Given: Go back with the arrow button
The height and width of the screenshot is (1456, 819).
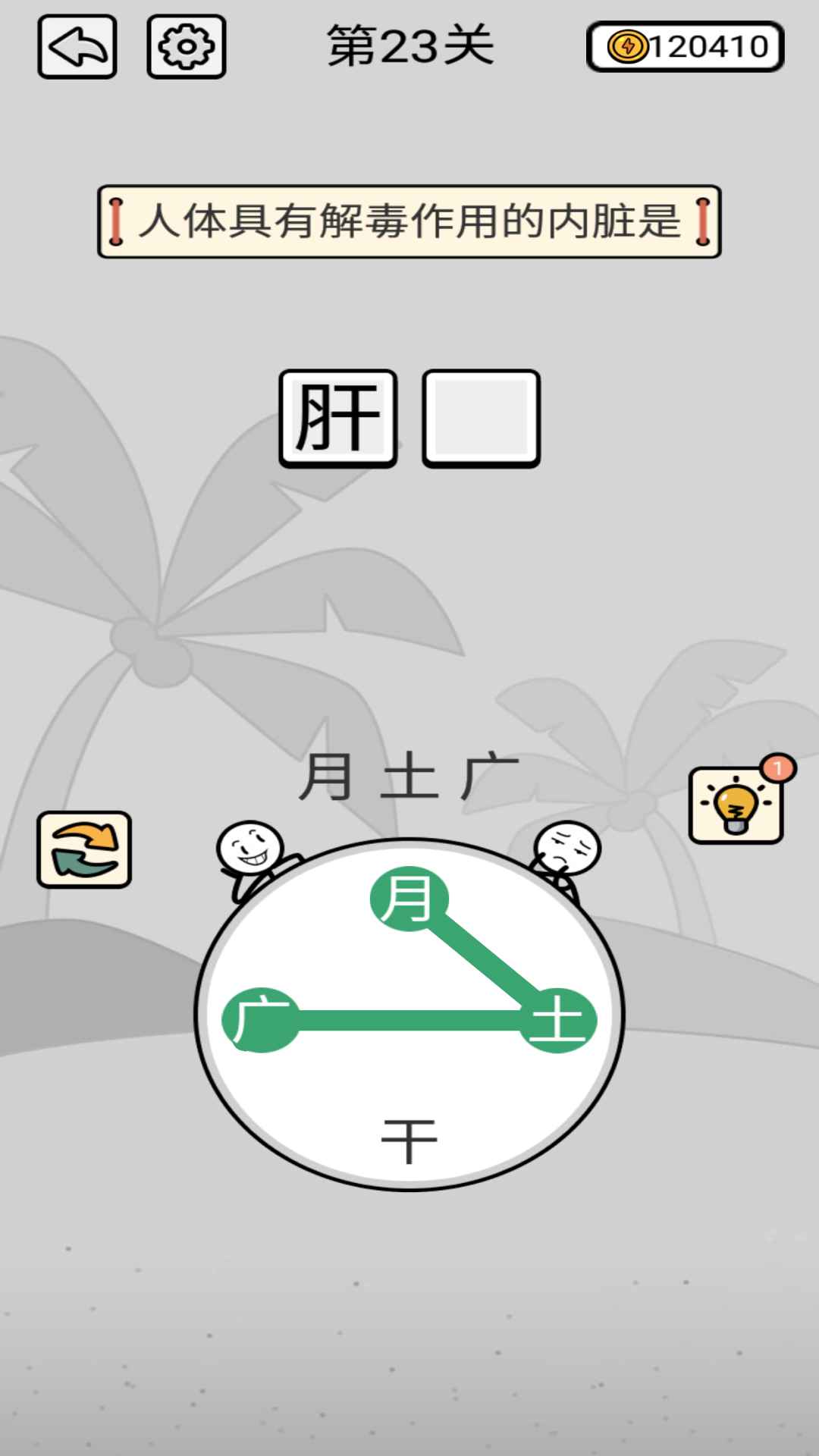Looking at the screenshot, I should point(77,47).
